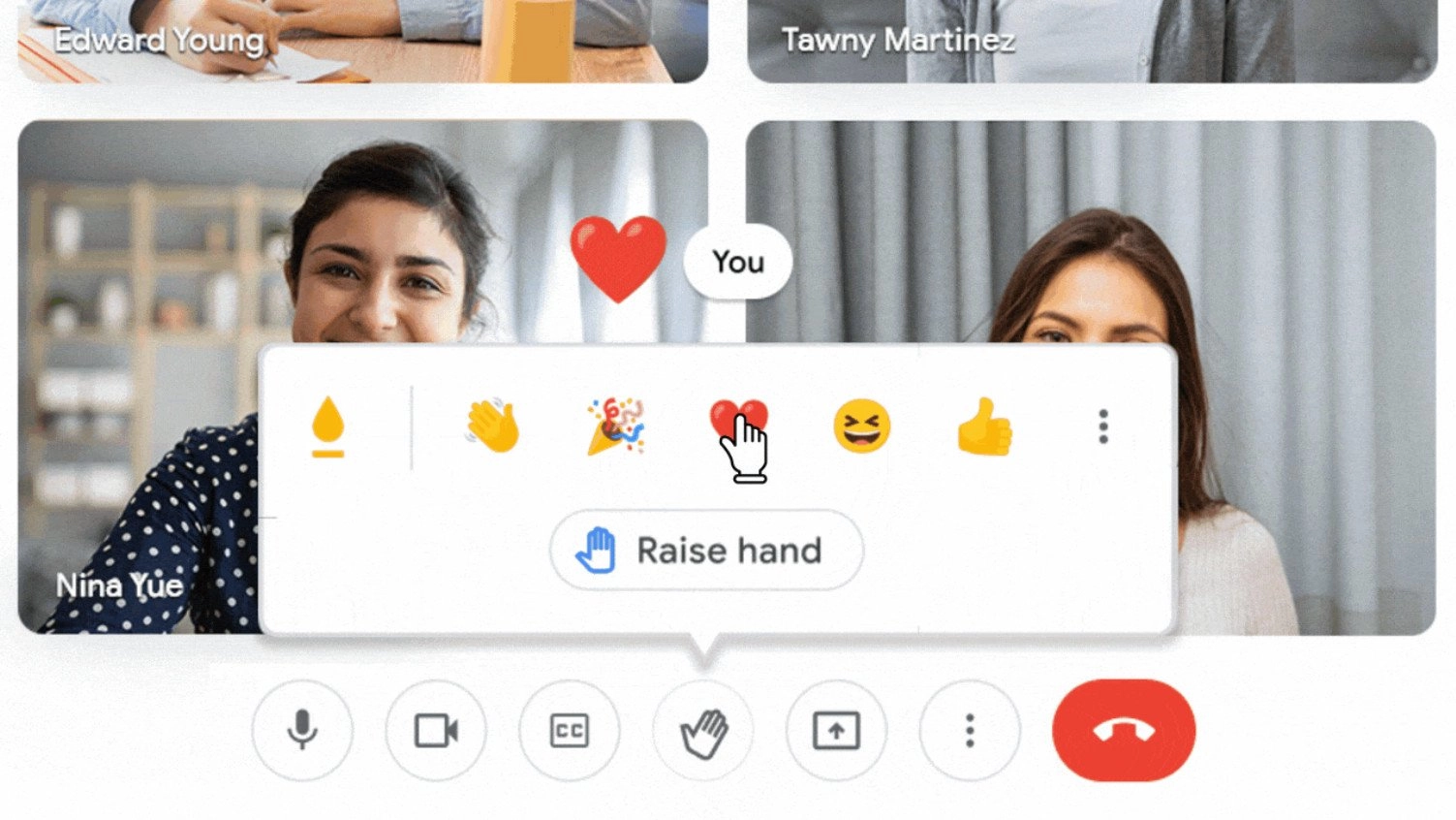
Task: Present your screen
Action: (x=836, y=731)
